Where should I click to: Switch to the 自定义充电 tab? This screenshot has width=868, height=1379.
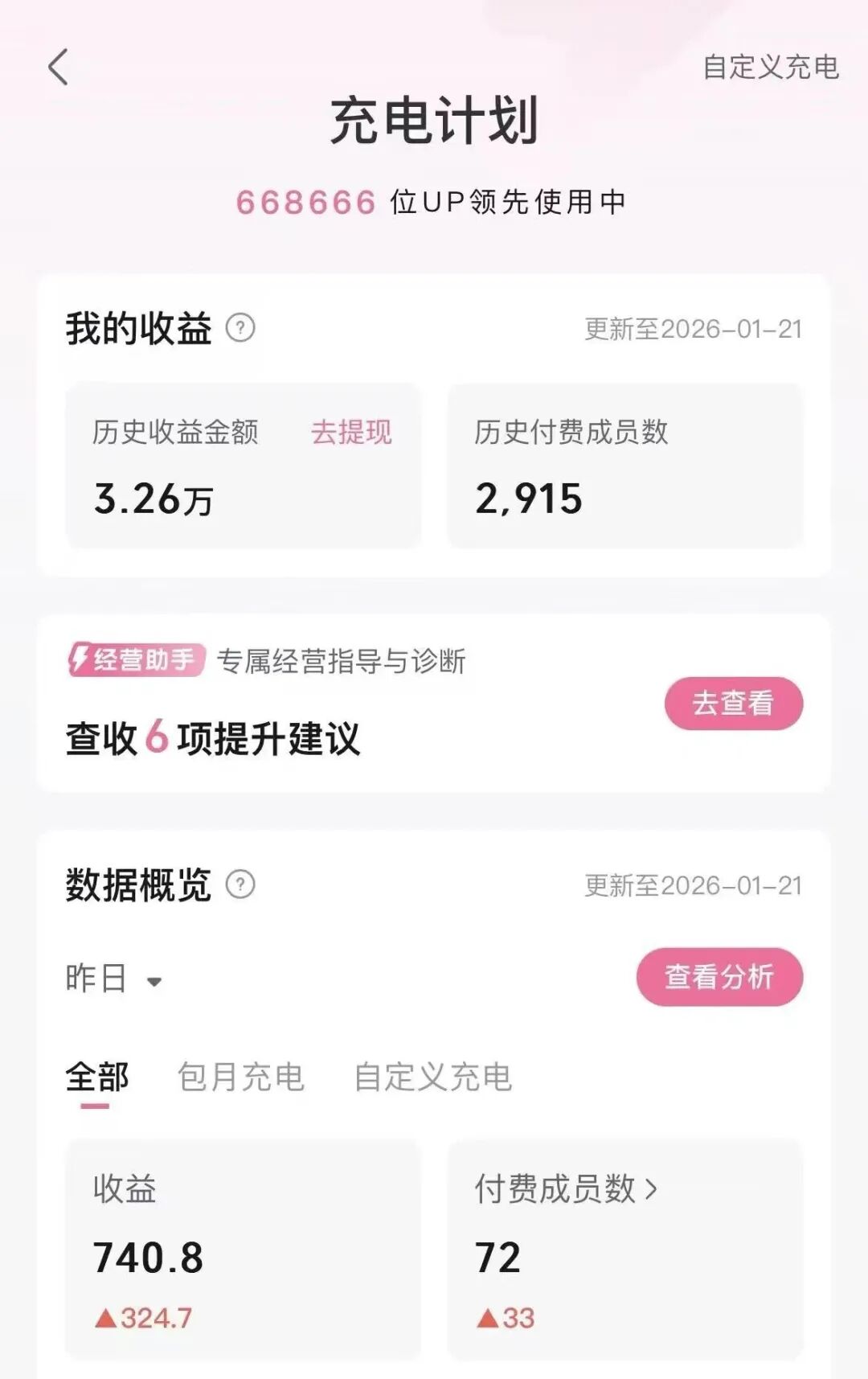point(432,1077)
